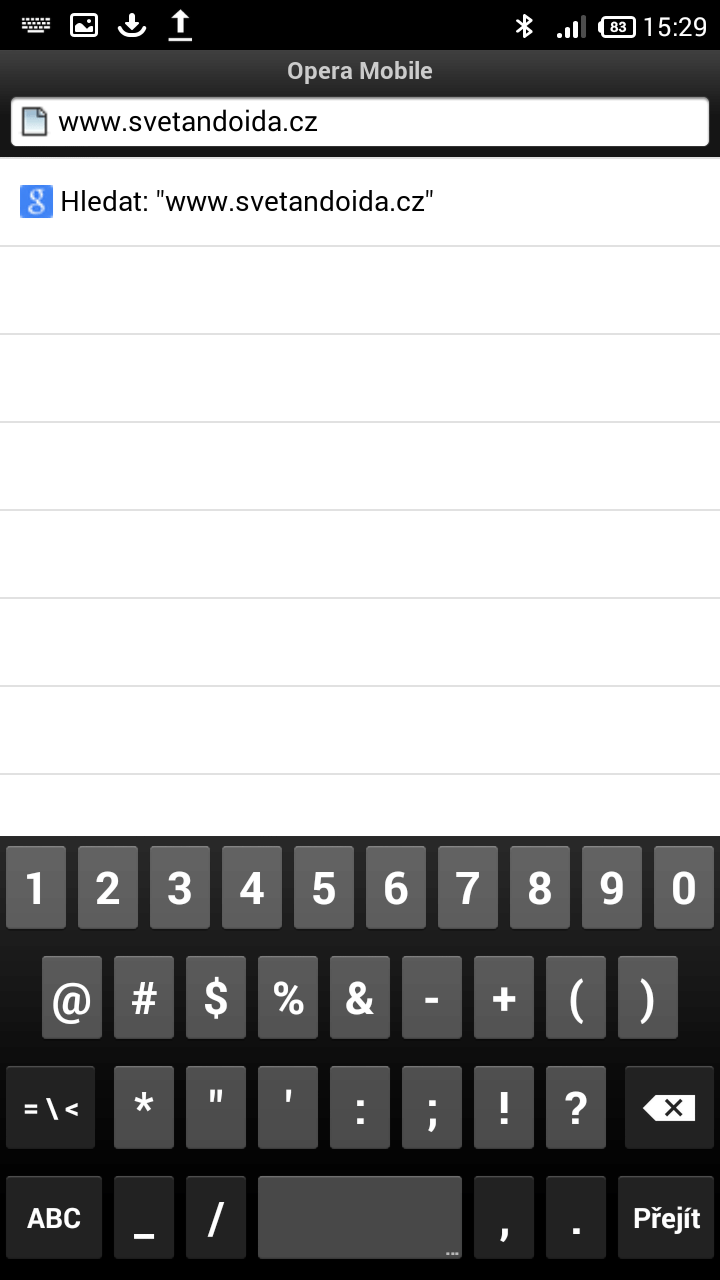Tap the number 0 key
The width and height of the screenshot is (720, 1280).
click(x=684, y=887)
